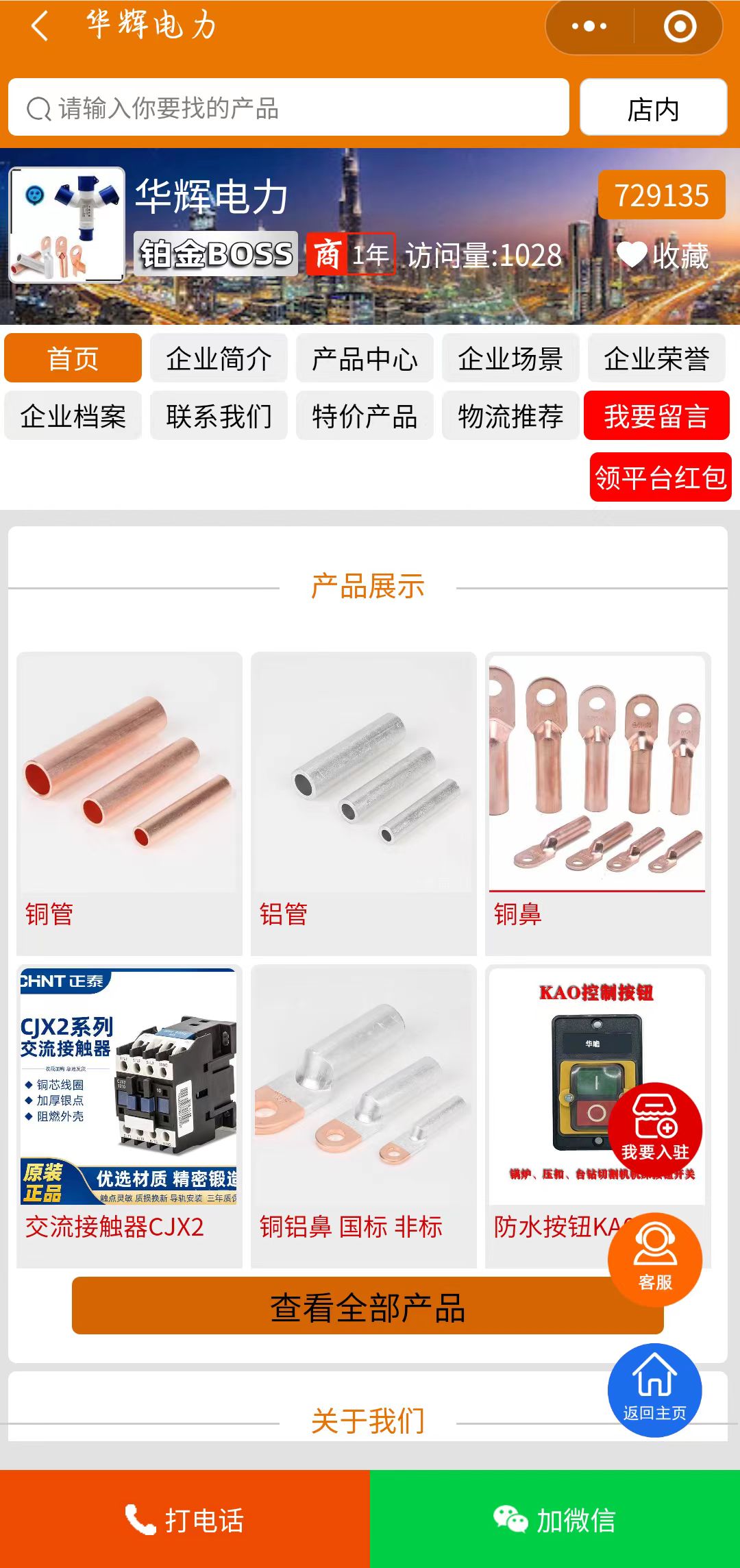Select the 企业荣誉 tab
The image size is (740, 1568).
click(x=656, y=358)
